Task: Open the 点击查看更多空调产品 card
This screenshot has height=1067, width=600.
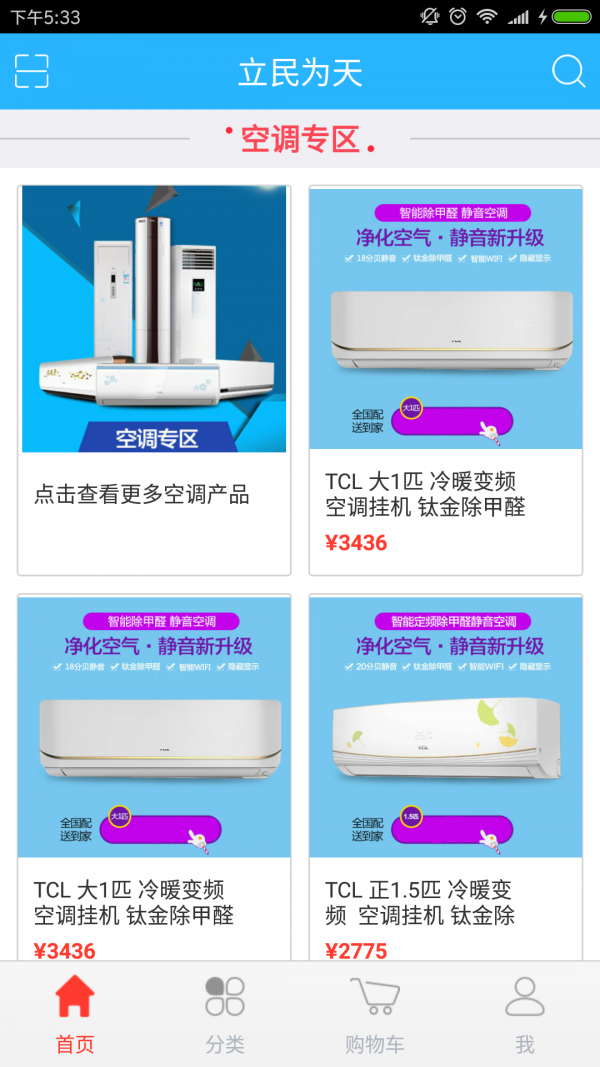Action: click(x=154, y=380)
